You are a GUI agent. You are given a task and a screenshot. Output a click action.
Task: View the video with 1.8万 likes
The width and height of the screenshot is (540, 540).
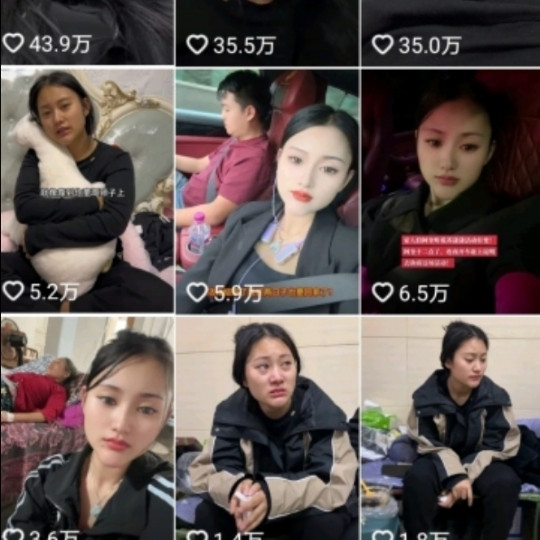[x=450, y=428]
